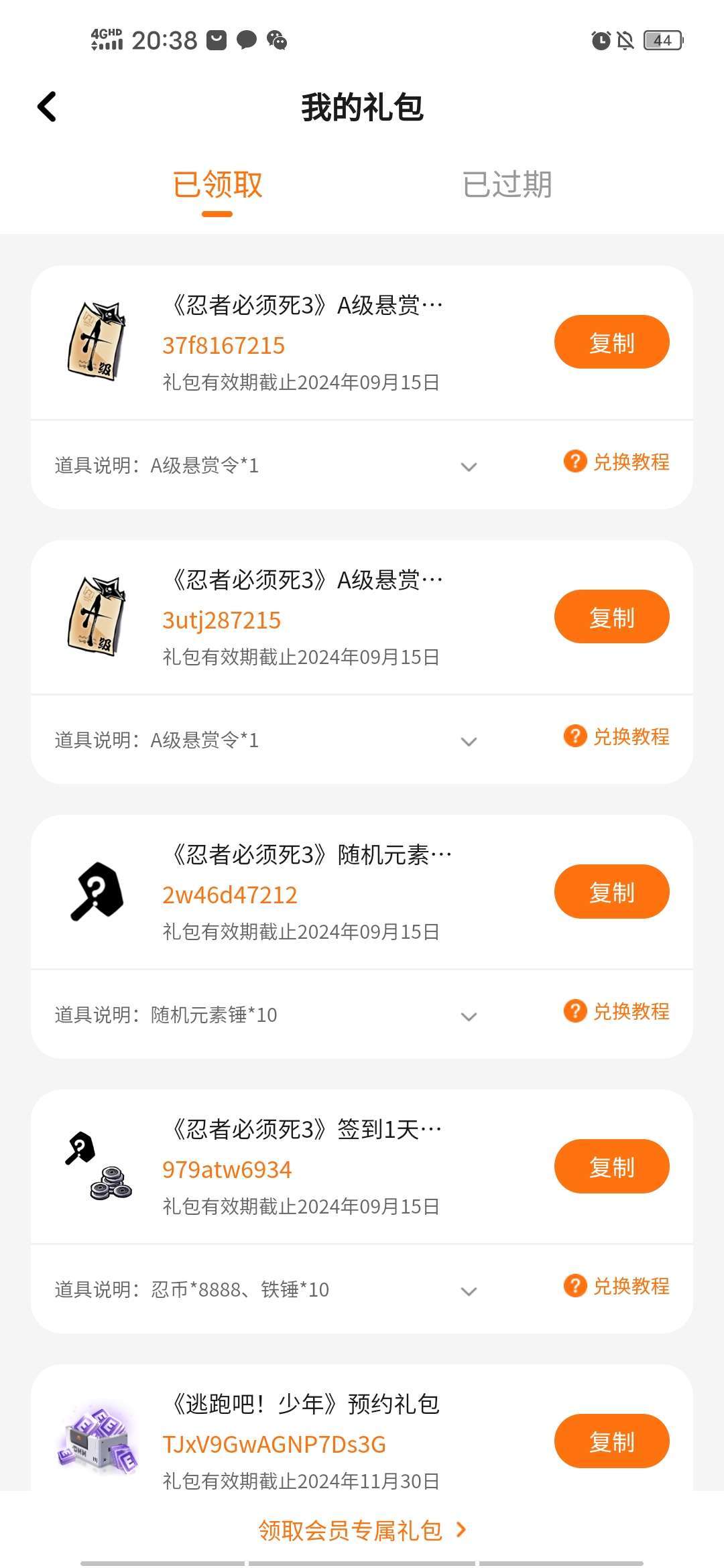Select the 已领取 tab
This screenshot has width=724, height=1568.
tap(217, 185)
